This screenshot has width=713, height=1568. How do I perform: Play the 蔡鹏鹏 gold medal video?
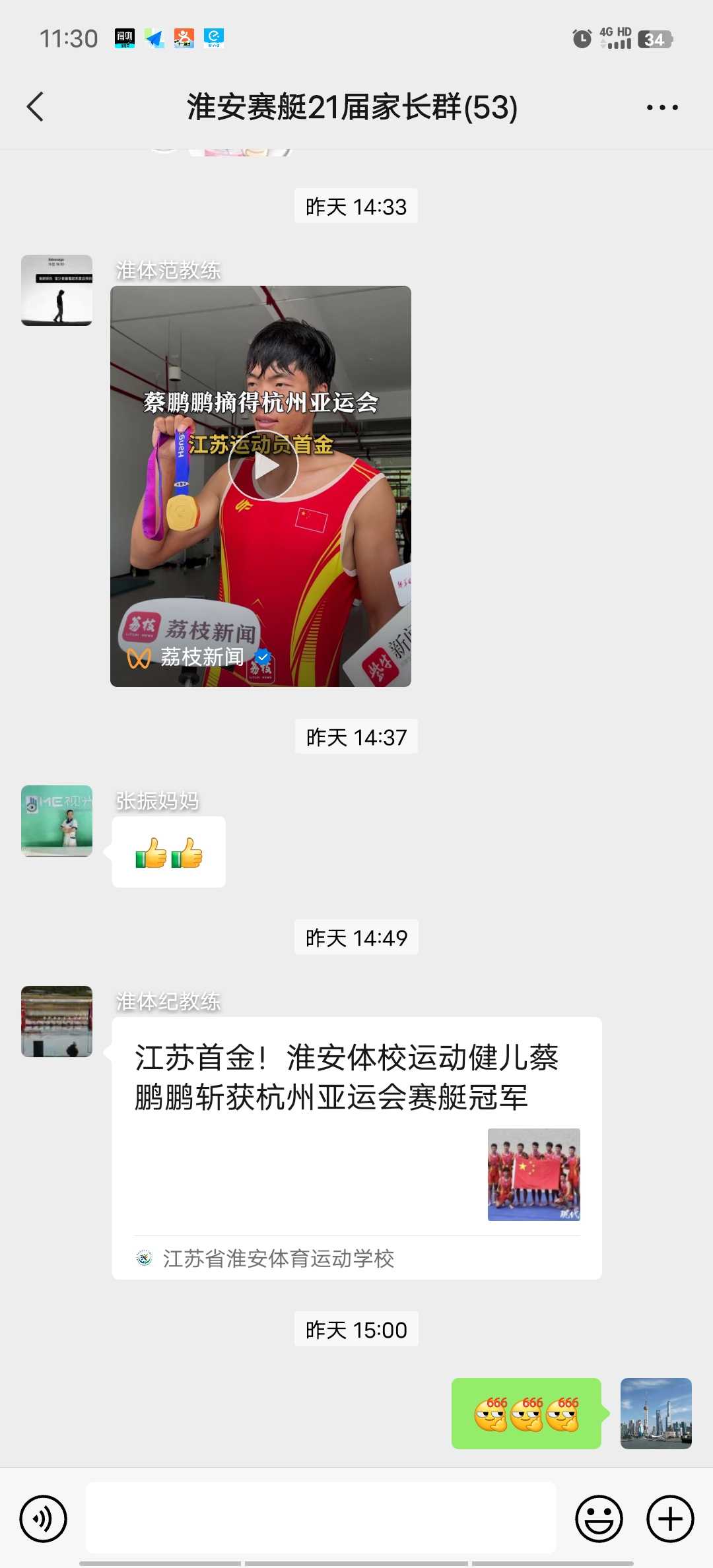(261, 486)
